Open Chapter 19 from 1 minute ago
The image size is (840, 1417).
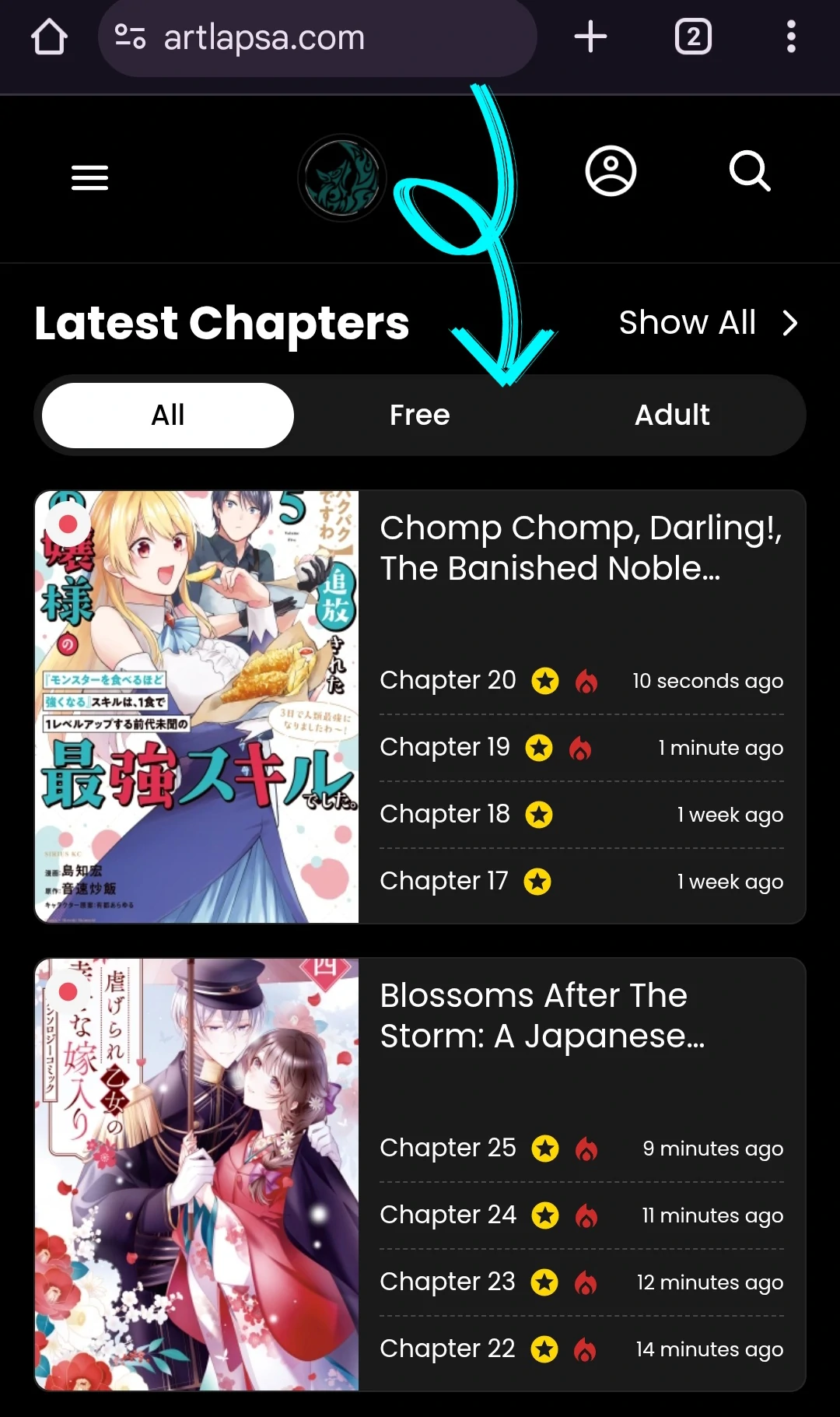pos(445,748)
